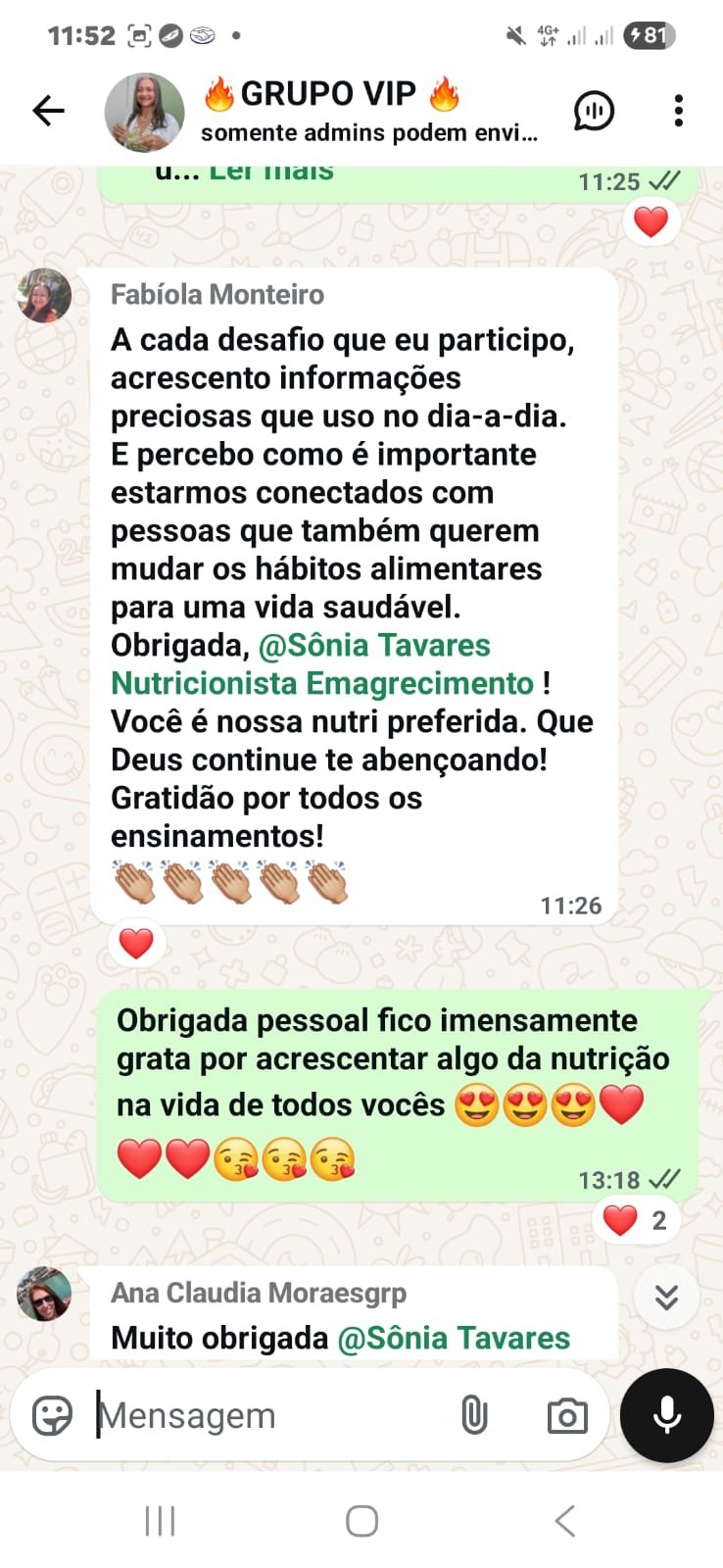Go back from the GRUPO VIP chat

point(48,111)
